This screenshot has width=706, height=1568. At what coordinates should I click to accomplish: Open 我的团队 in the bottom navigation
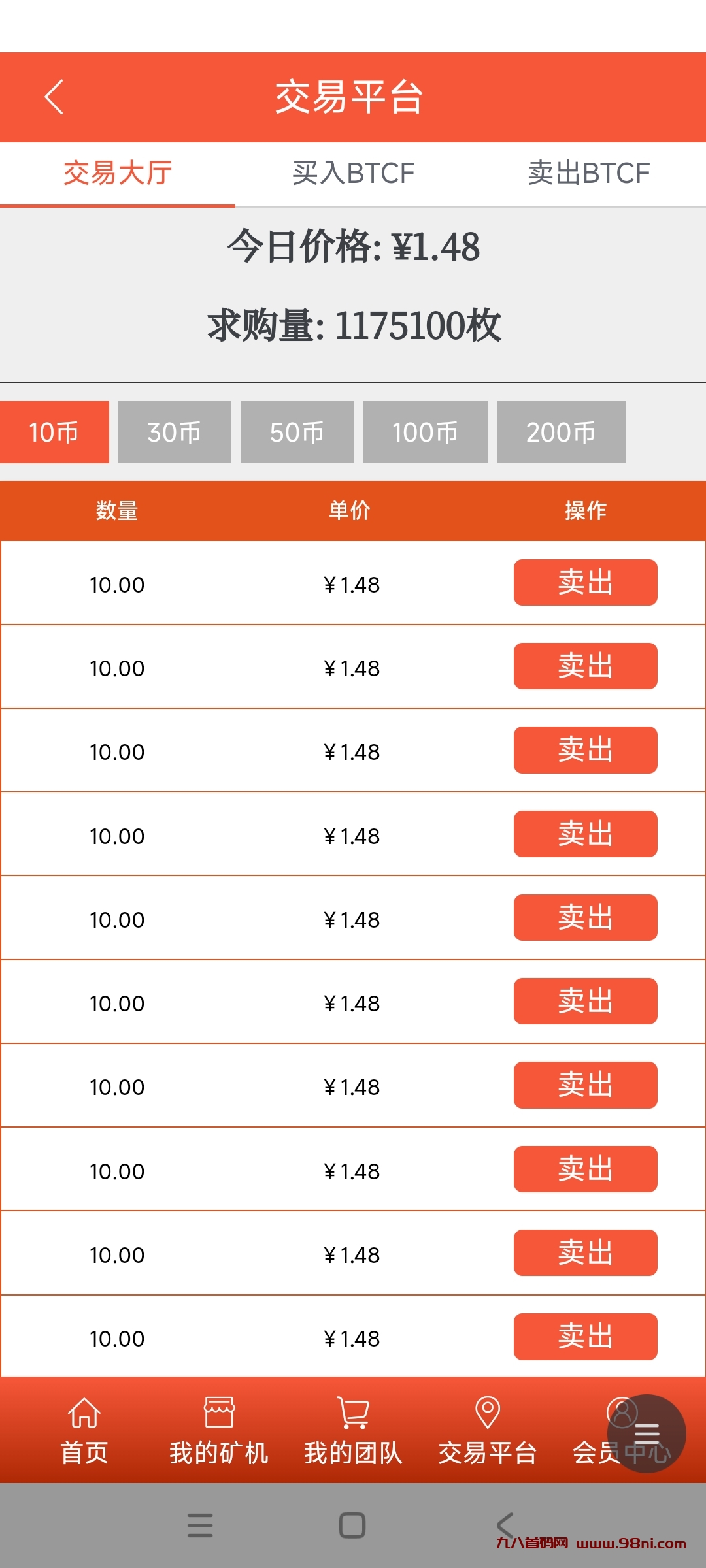(353, 1431)
